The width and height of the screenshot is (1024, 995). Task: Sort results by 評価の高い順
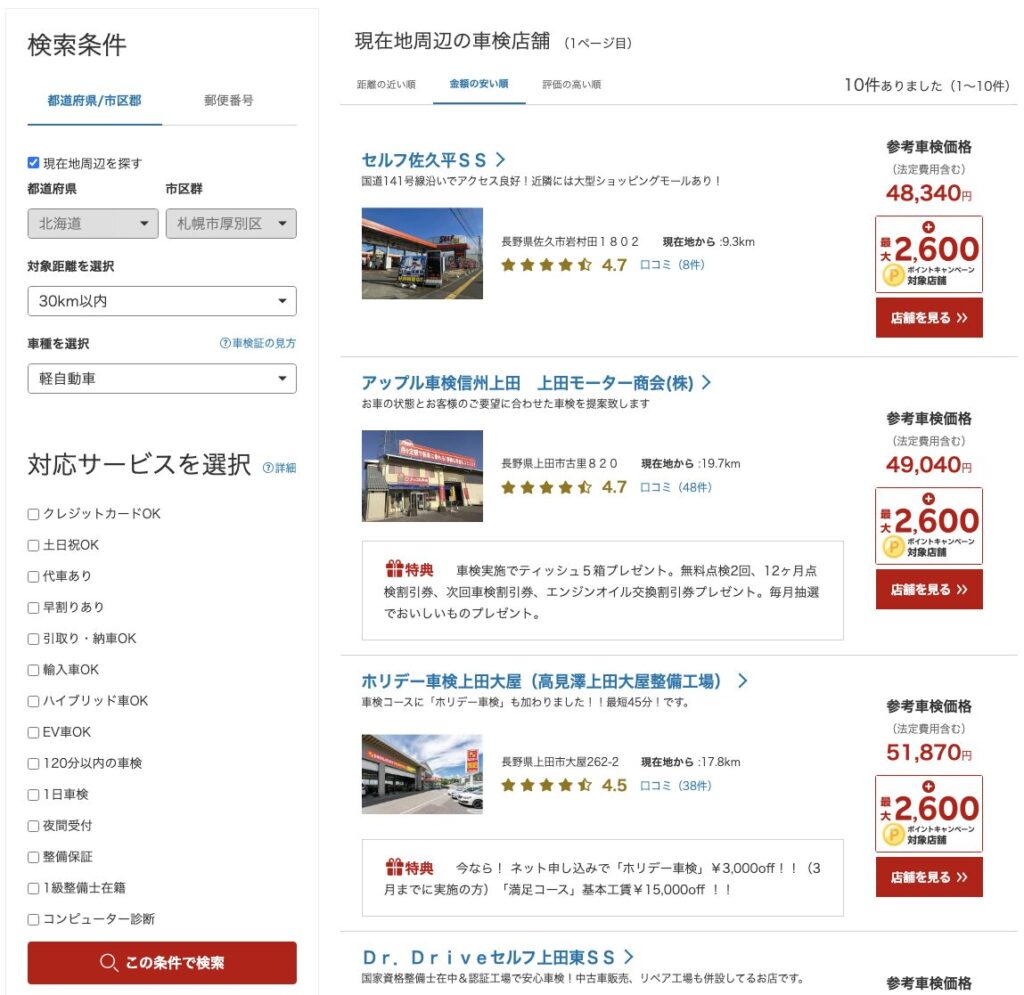pyautogui.click(x=572, y=85)
